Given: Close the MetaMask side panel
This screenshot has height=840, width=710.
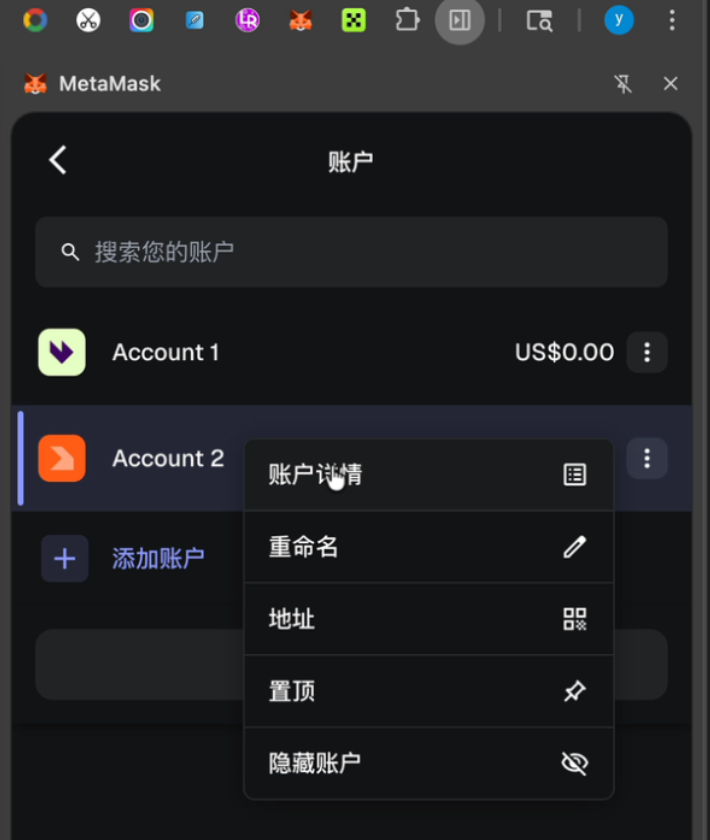Looking at the screenshot, I should click(671, 84).
